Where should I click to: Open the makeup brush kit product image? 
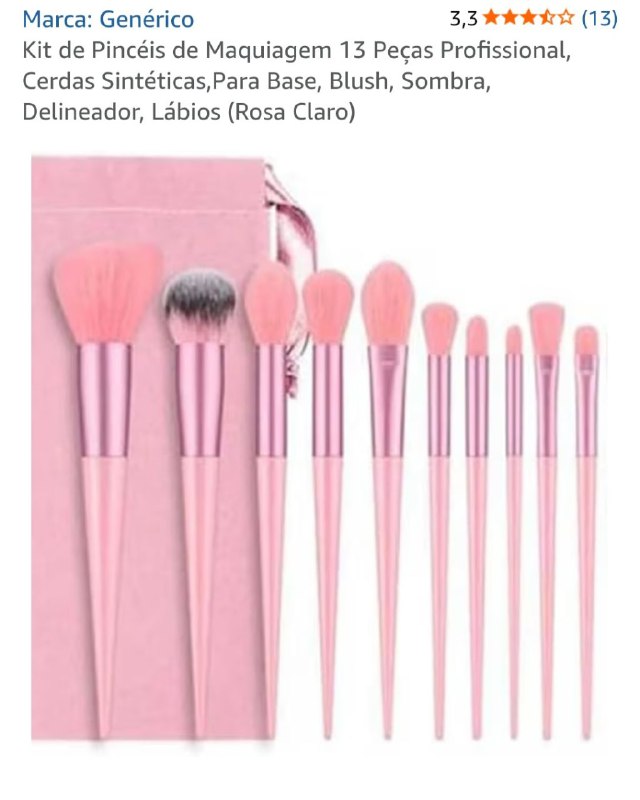(x=320, y=450)
